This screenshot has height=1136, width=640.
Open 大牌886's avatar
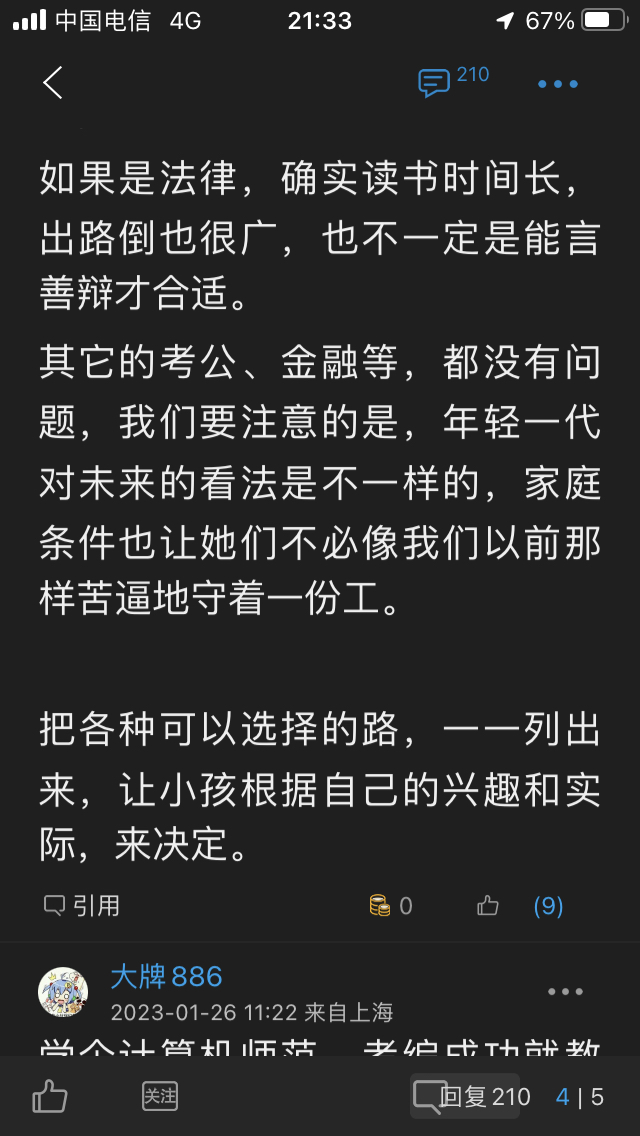(63, 992)
